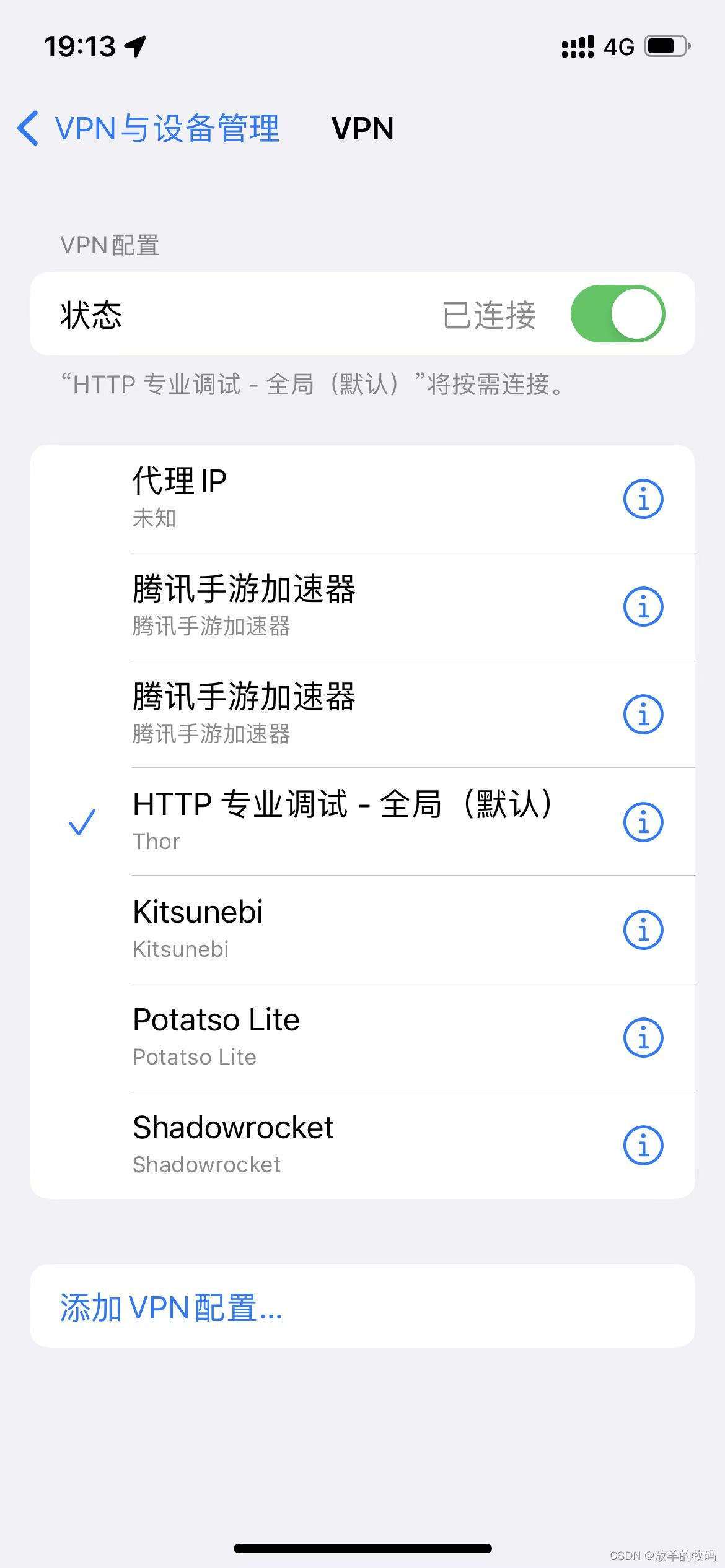The image size is (725, 1568).
Task: Switch to the Shadowrocket configuration
Action: tap(362, 1145)
